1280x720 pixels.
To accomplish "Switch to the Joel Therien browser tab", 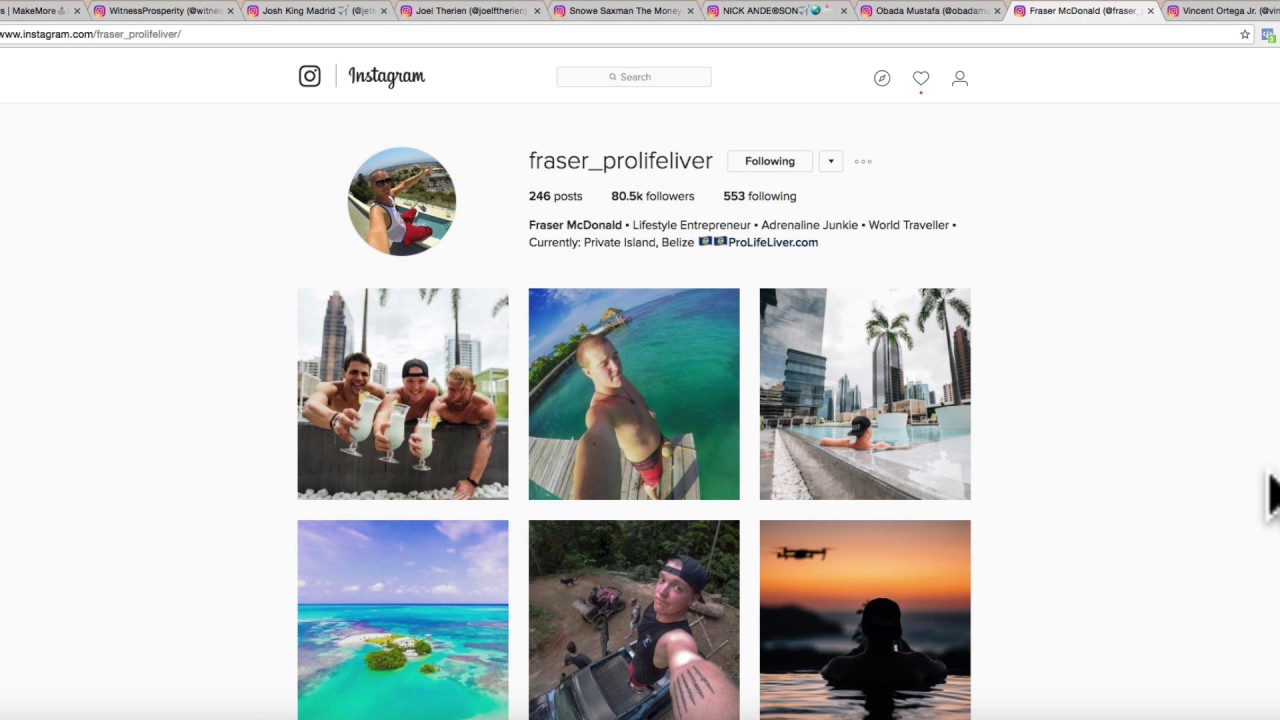I will [x=469, y=11].
